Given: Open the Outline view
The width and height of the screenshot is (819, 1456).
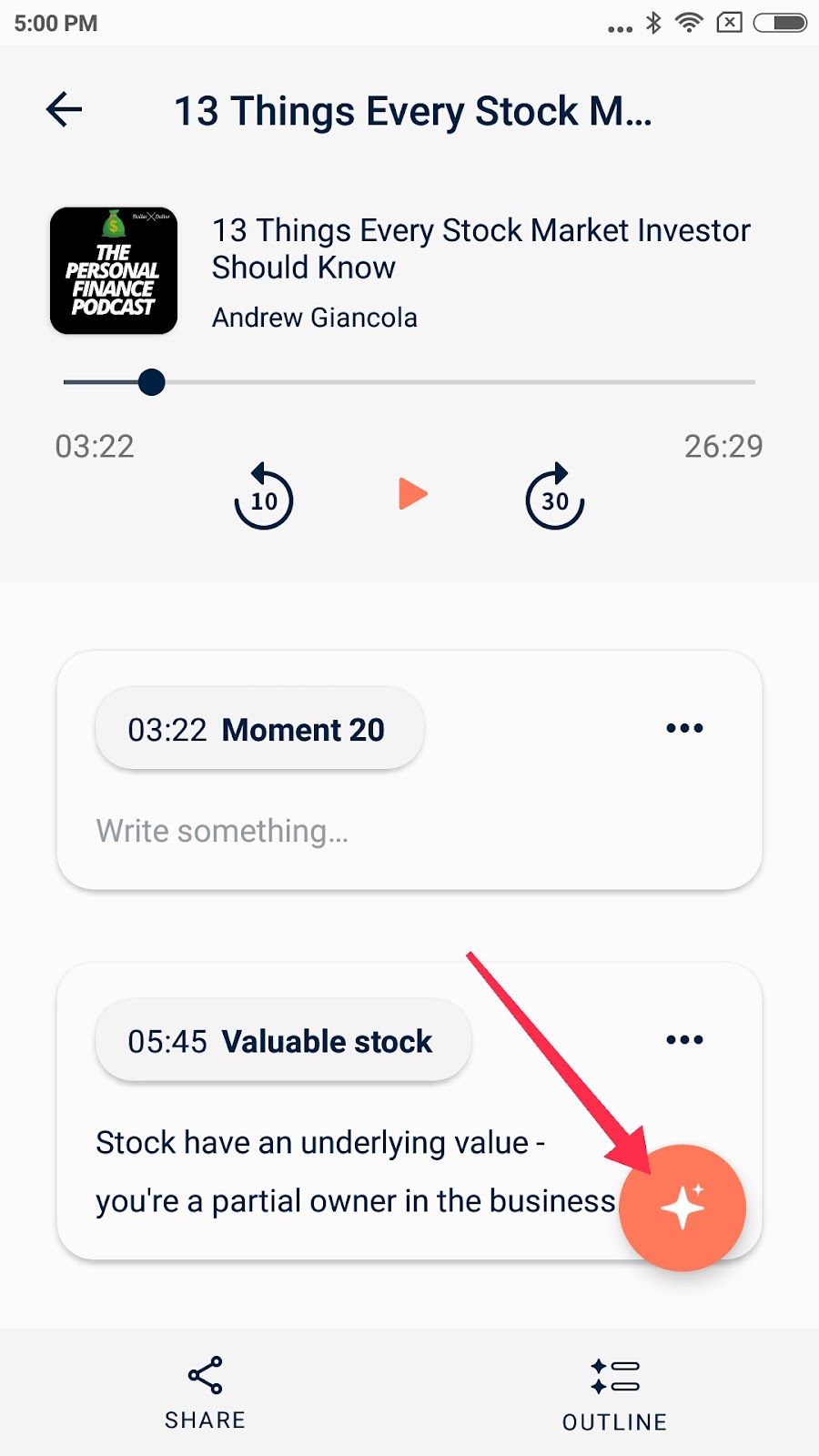Looking at the screenshot, I should coord(614,1395).
